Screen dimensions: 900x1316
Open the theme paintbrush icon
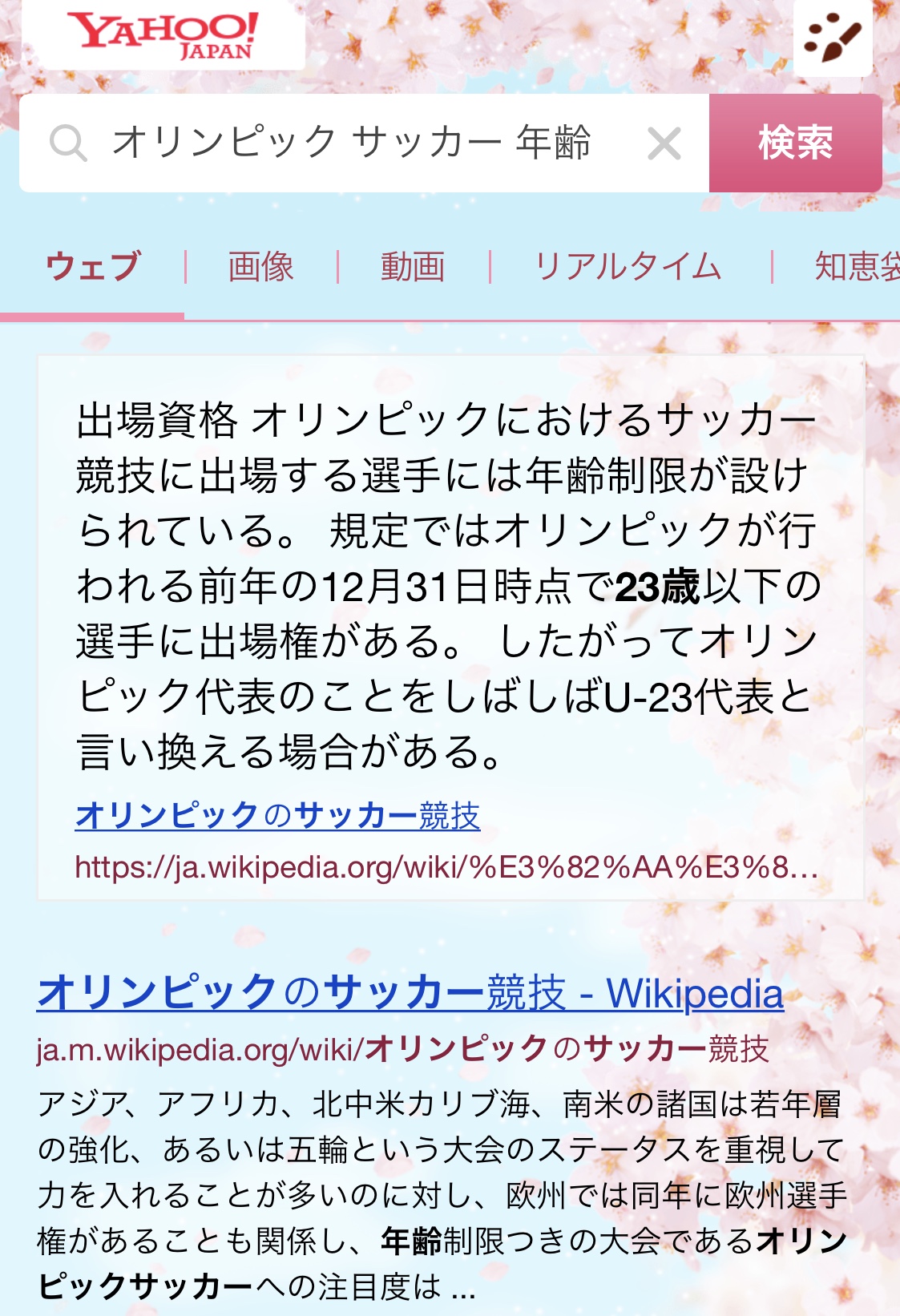coord(833,38)
